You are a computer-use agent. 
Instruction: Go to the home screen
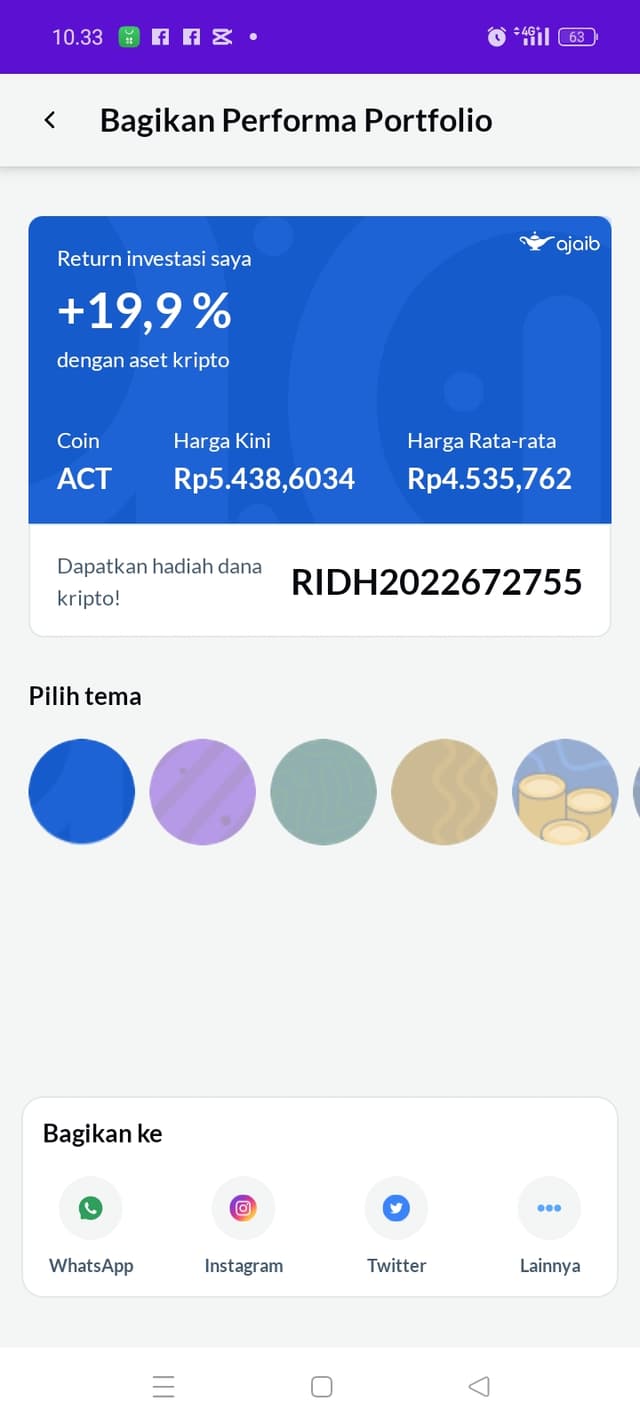coord(321,1386)
